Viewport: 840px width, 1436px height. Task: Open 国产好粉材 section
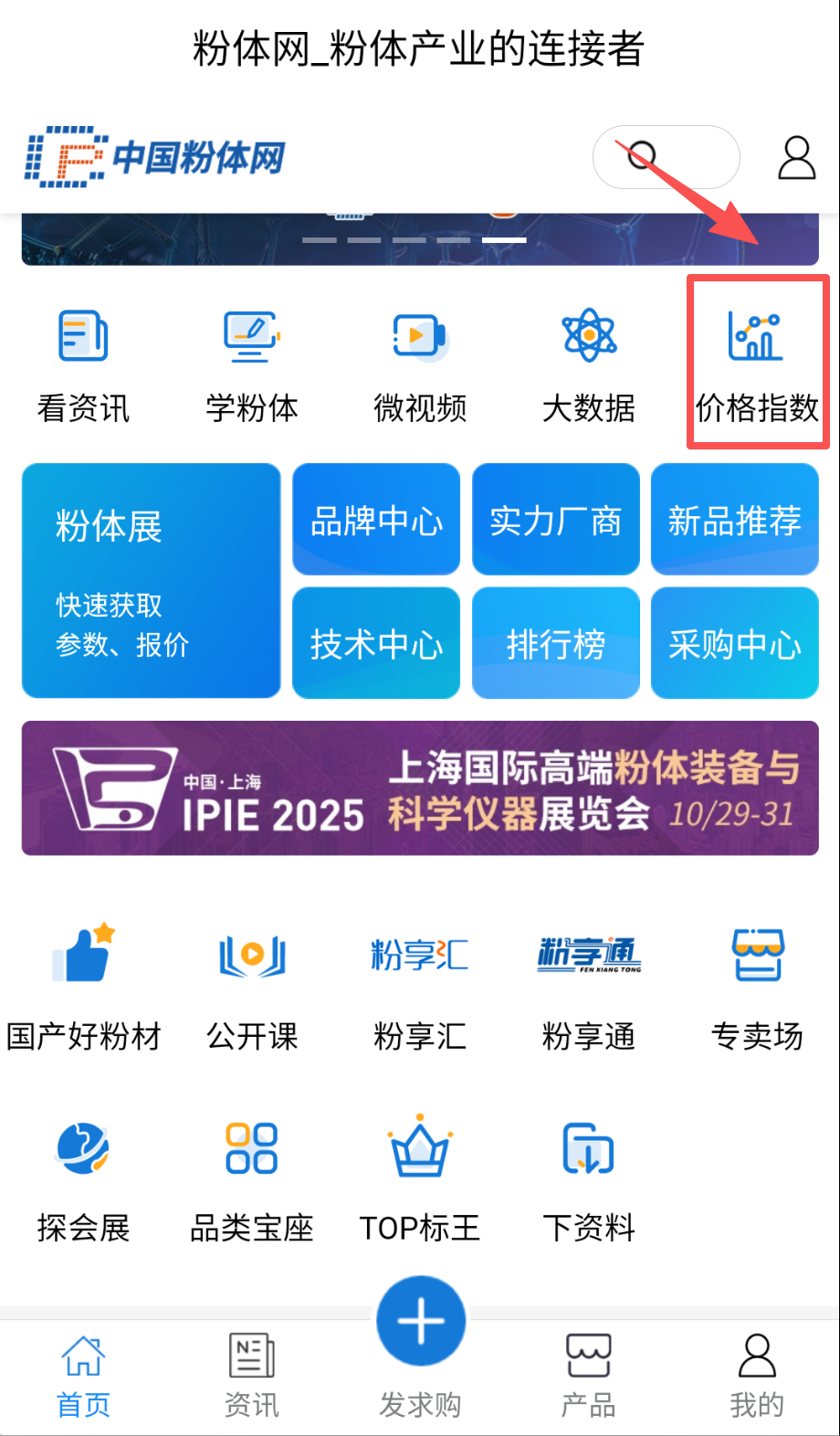[x=83, y=988]
